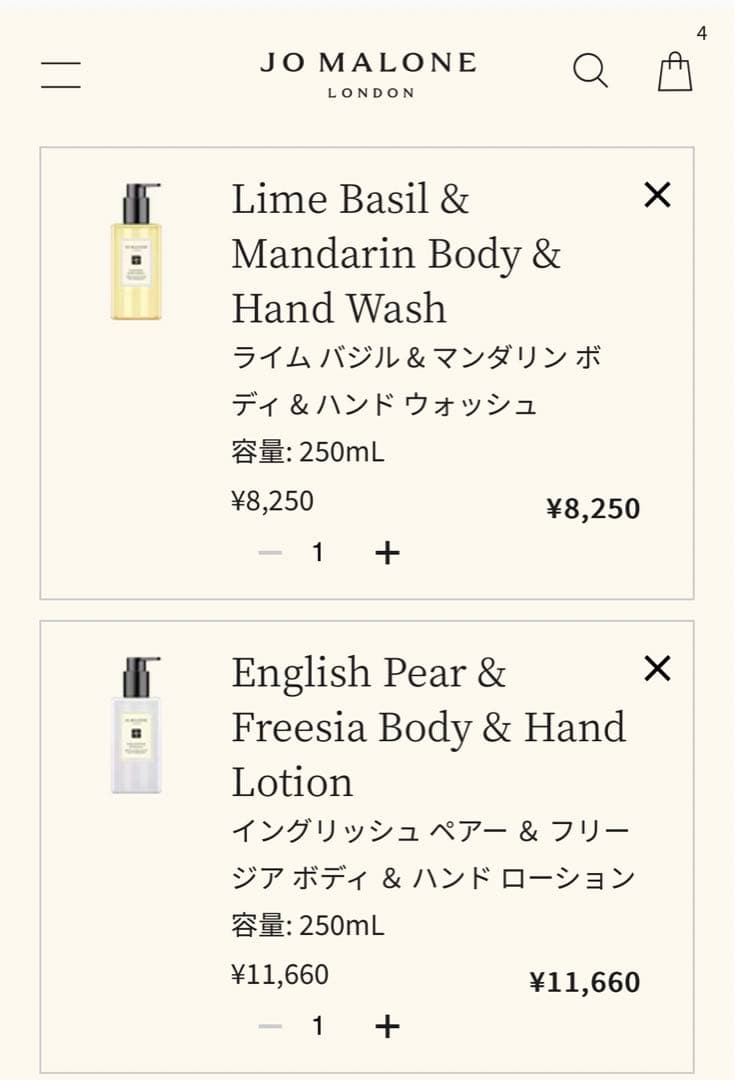
Task: Increase quantity of English Pear & Freesia lotion
Action: click(388, 1025)
